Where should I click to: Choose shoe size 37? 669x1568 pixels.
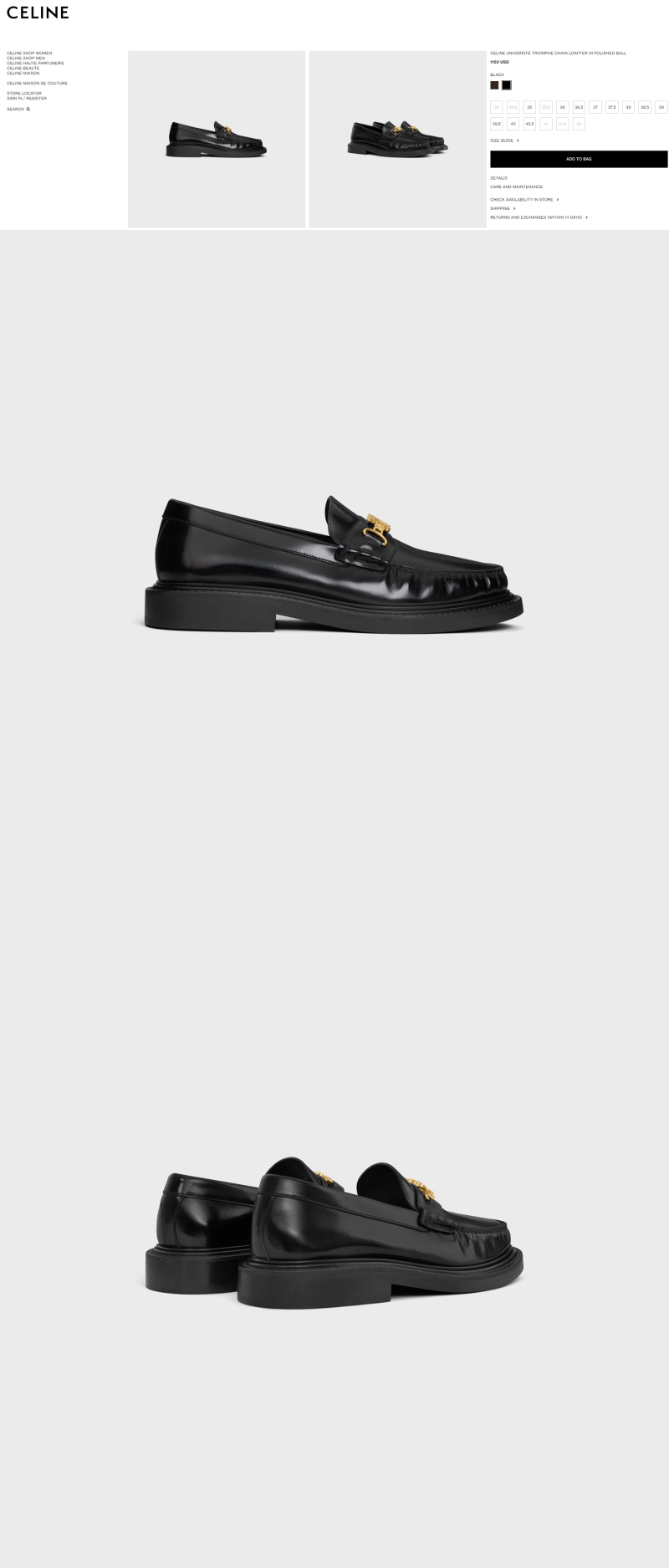[x=595, y=107]
